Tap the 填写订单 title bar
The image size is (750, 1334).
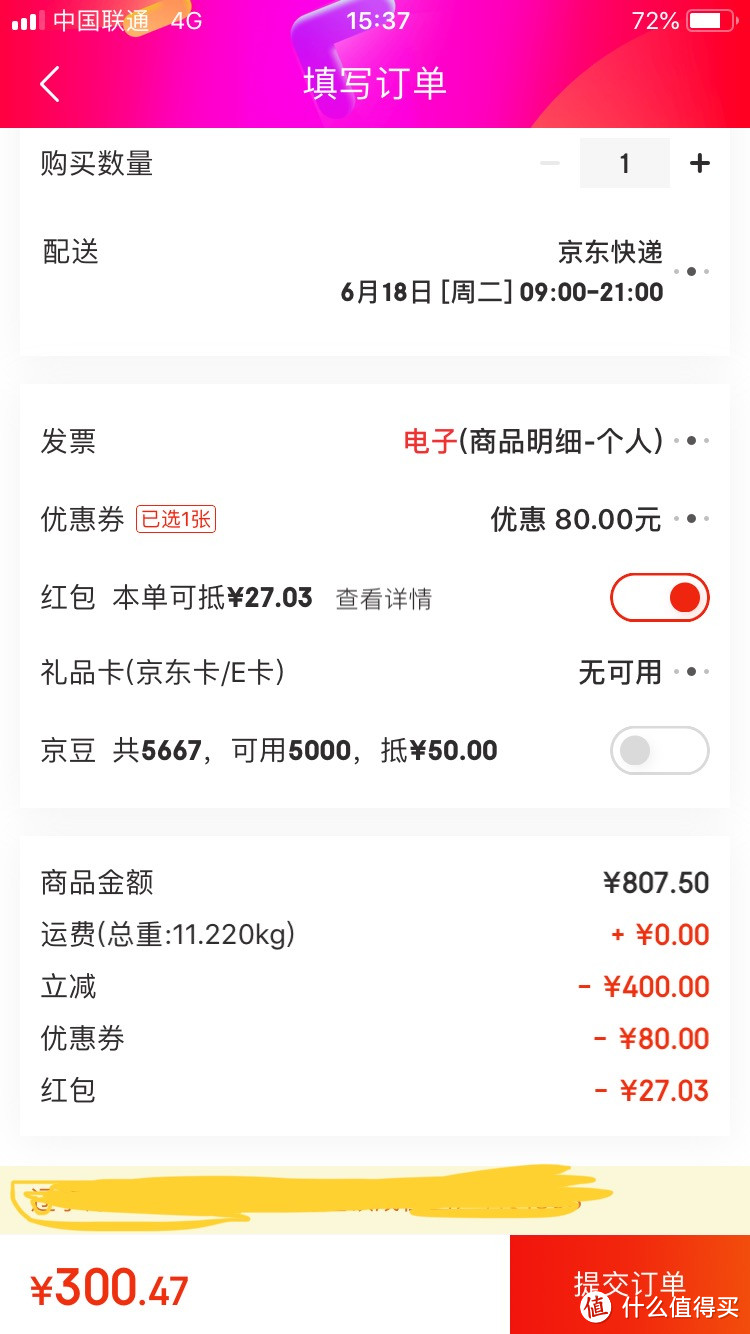click(x=375, y=84)
